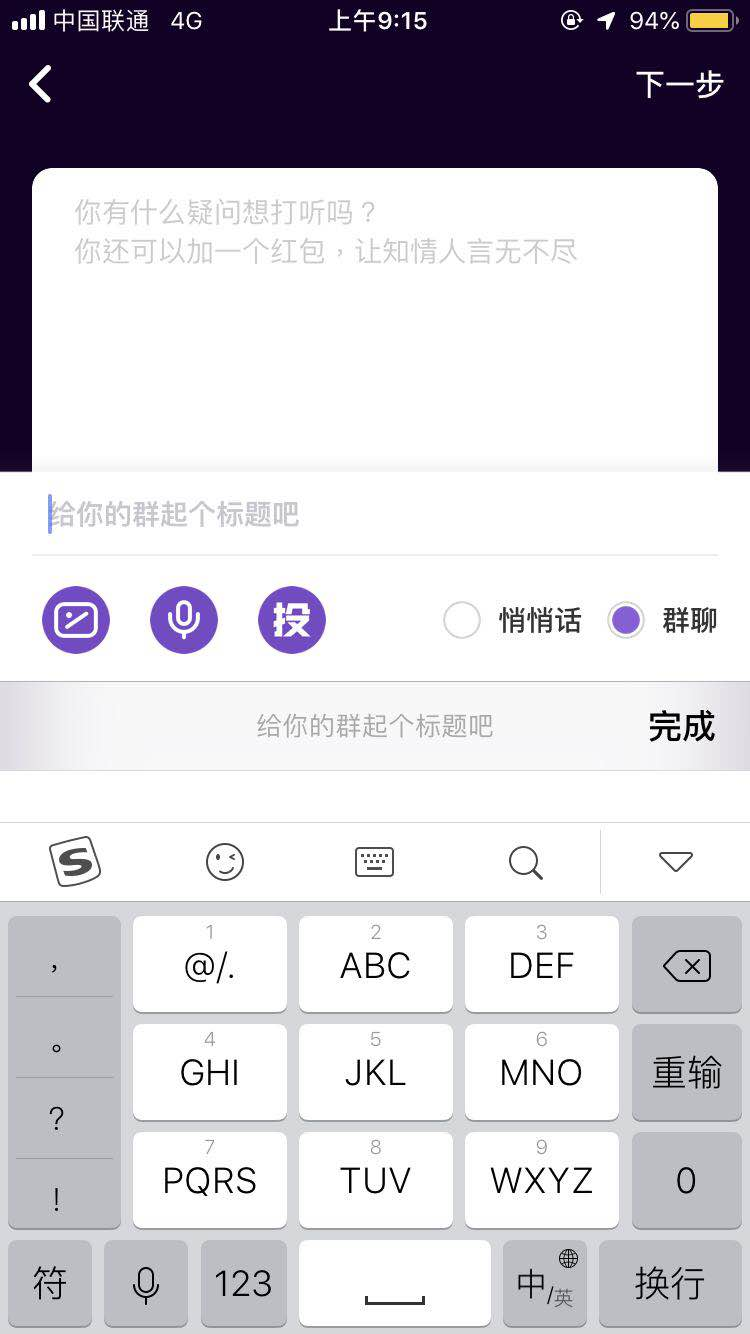
Task: Hit the backspace key
Action: click(x=687, y=966)
